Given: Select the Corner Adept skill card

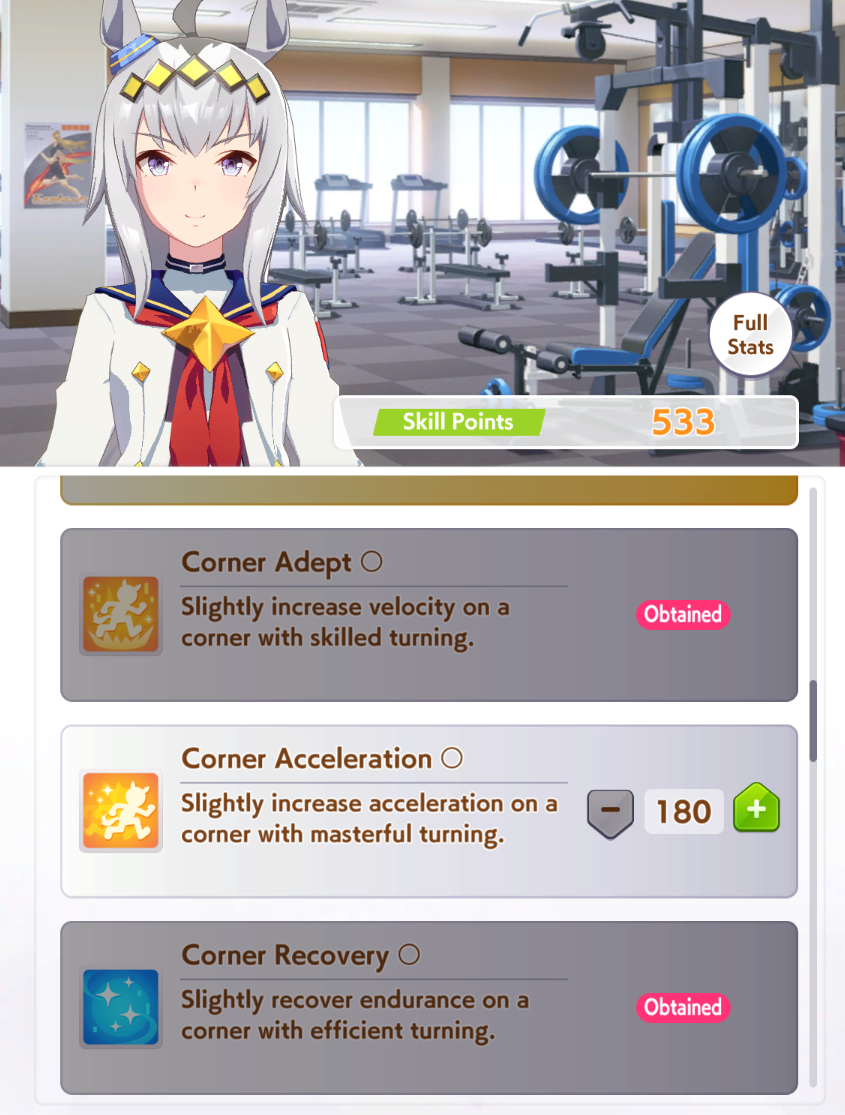Looking at the screenshot, I should coord(429,614).
